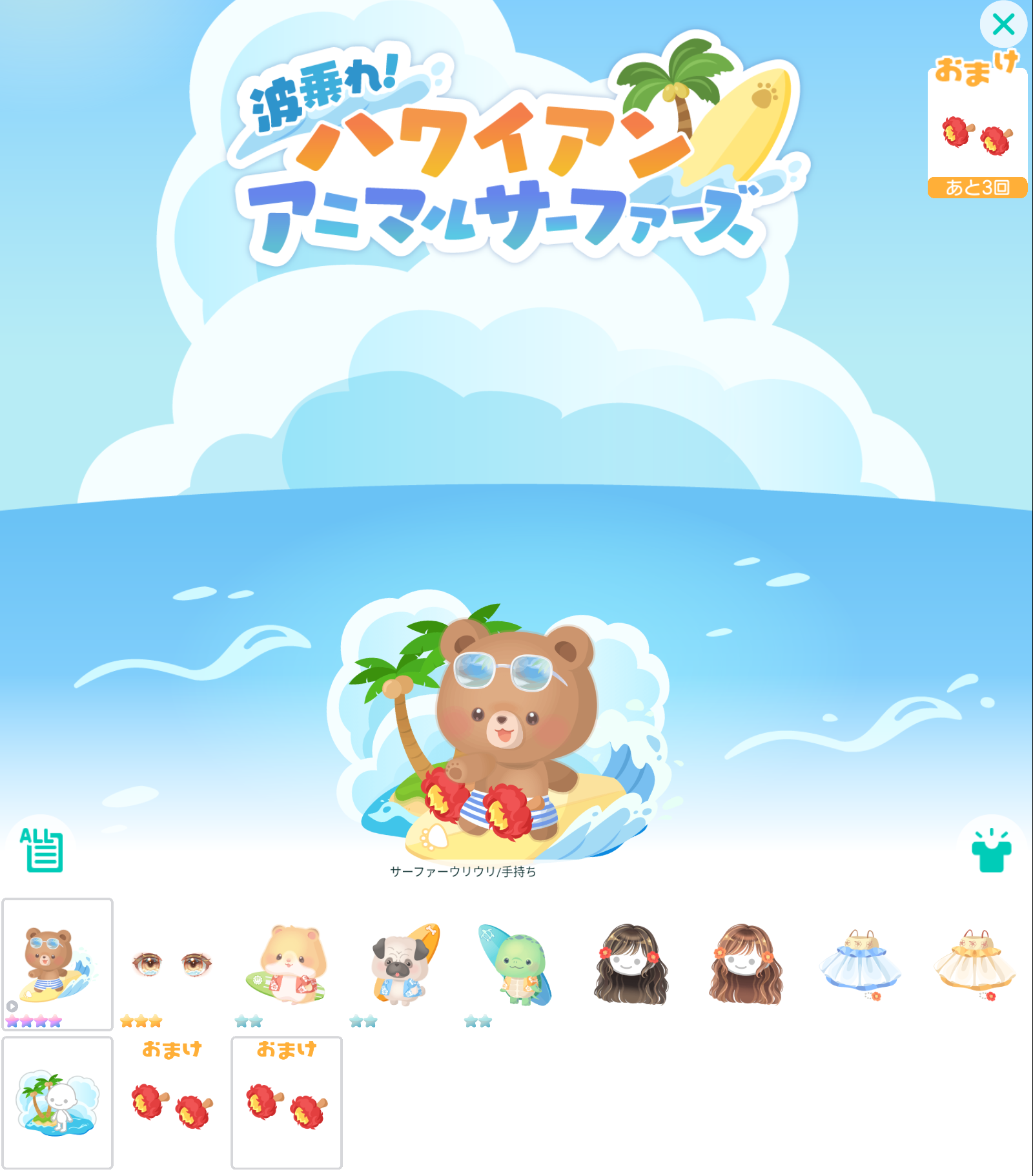The image size is (1033, 1176).
Task: Tap the try-on shirt icon
Action: coord(991,851)
